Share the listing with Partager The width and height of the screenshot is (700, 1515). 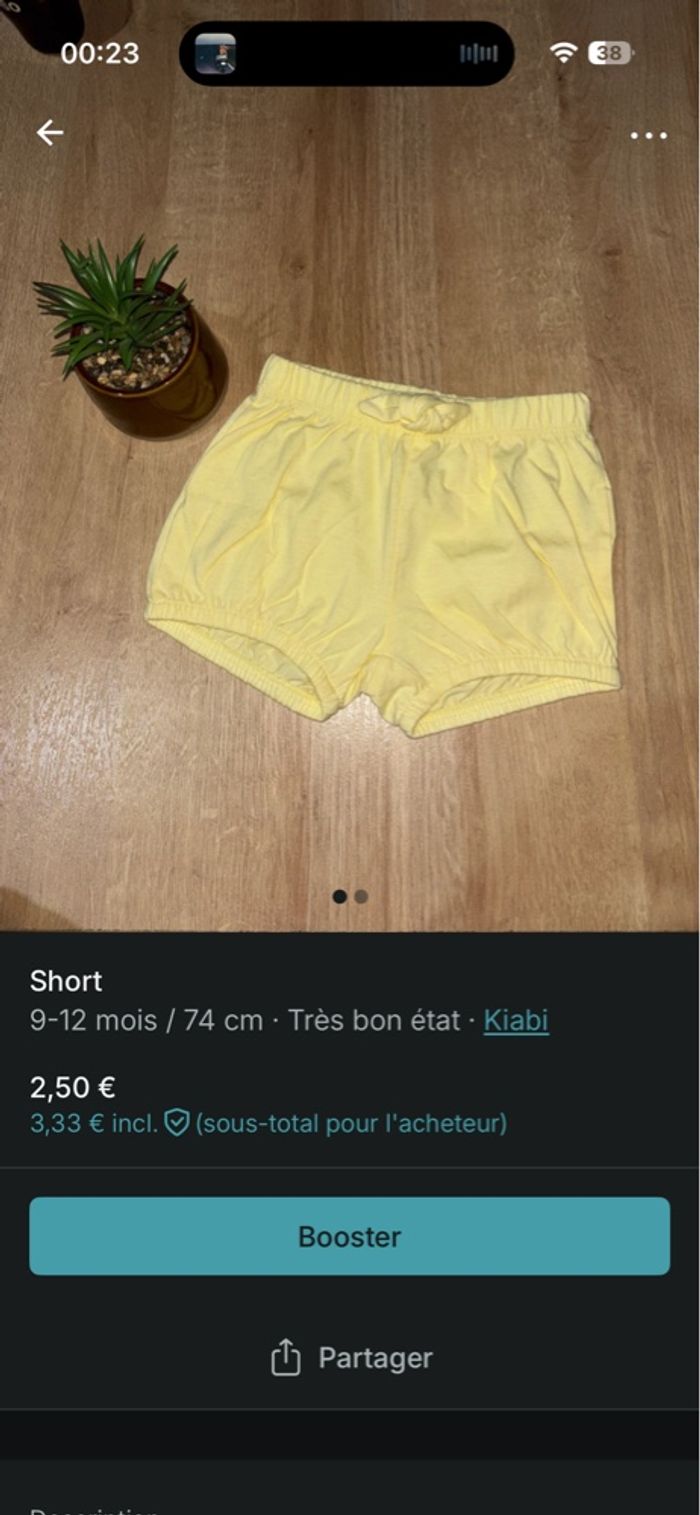tap(351, 1358)
